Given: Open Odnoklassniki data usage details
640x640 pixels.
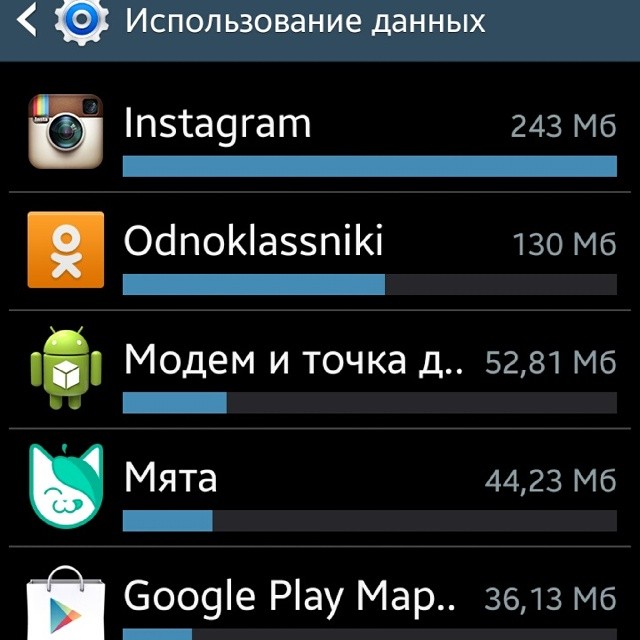Looking at the screenshot, I should [x=320, y=250].
